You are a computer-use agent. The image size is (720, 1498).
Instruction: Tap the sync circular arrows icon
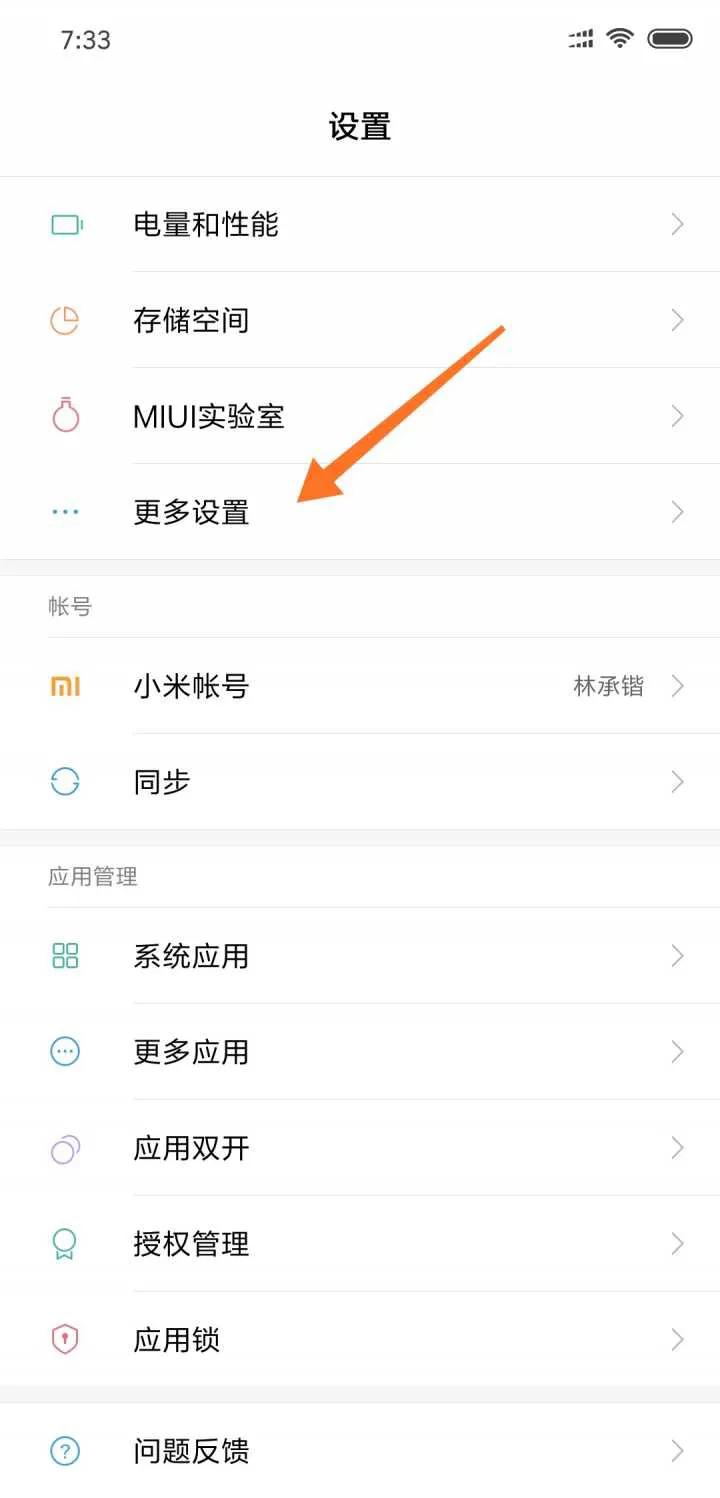[x=64, y=782]
